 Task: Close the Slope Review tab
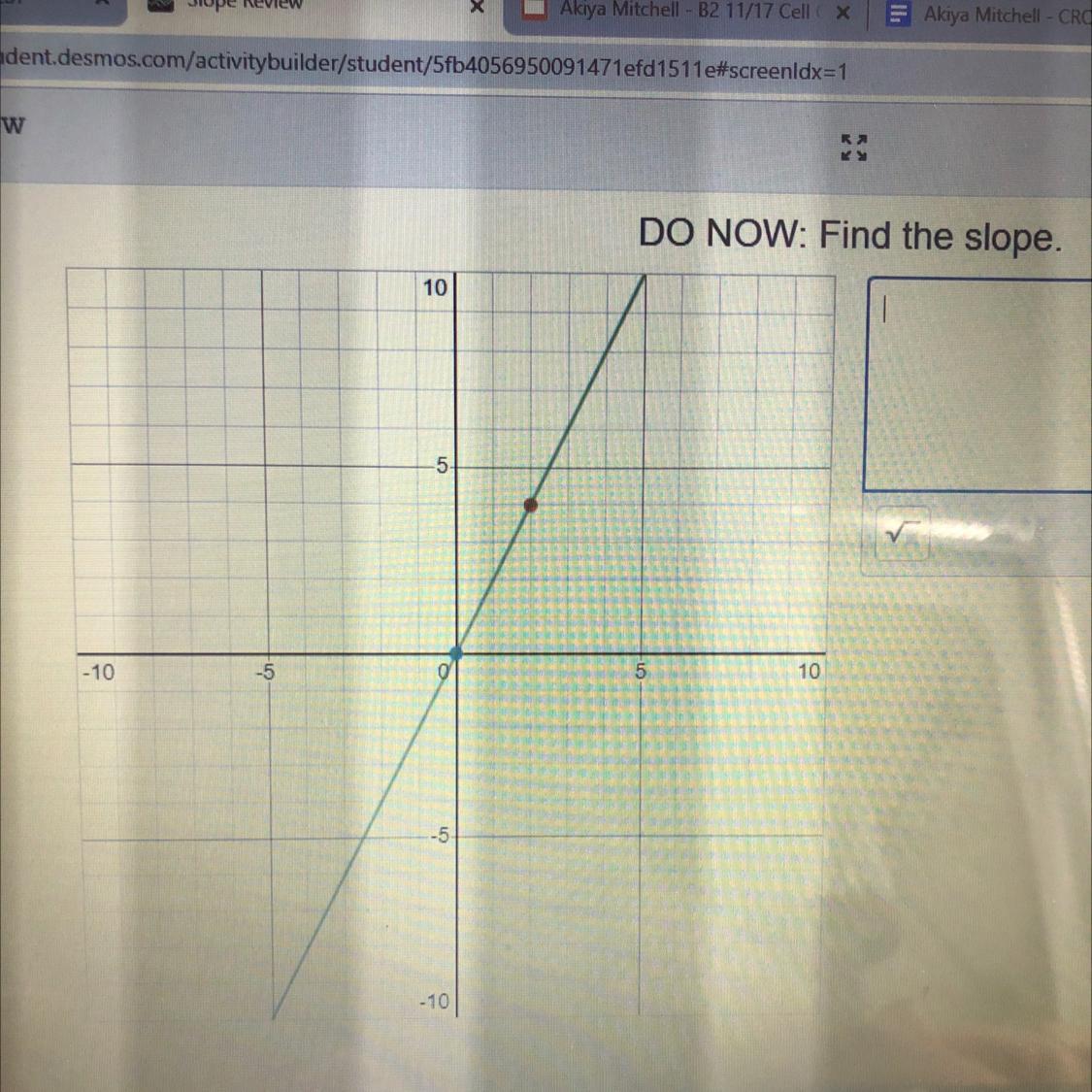(x=477, y=8)
